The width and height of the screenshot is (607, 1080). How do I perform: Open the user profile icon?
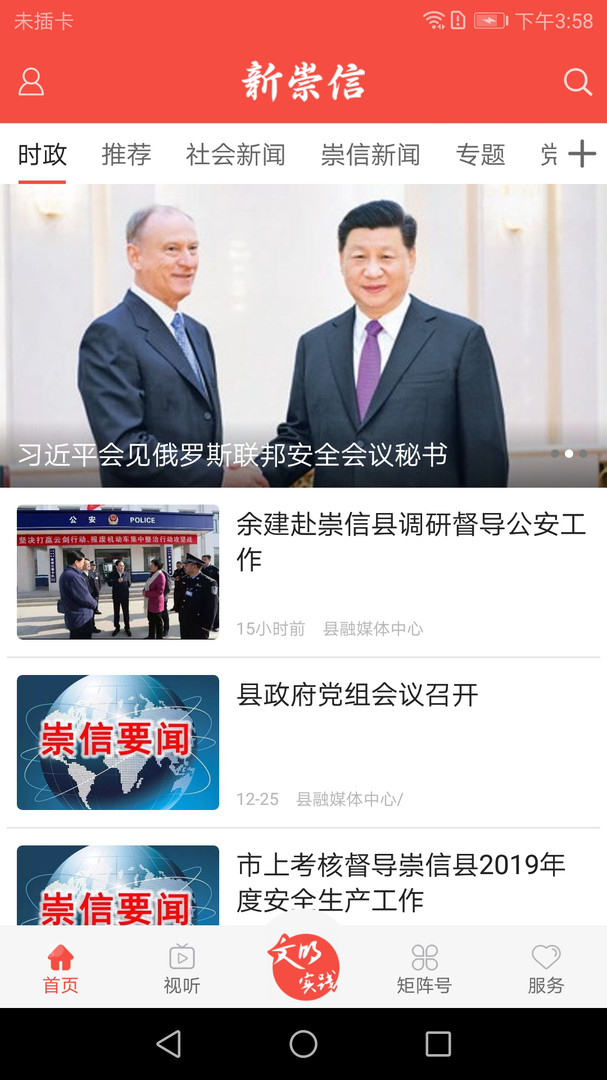click(x=31, y=81)
